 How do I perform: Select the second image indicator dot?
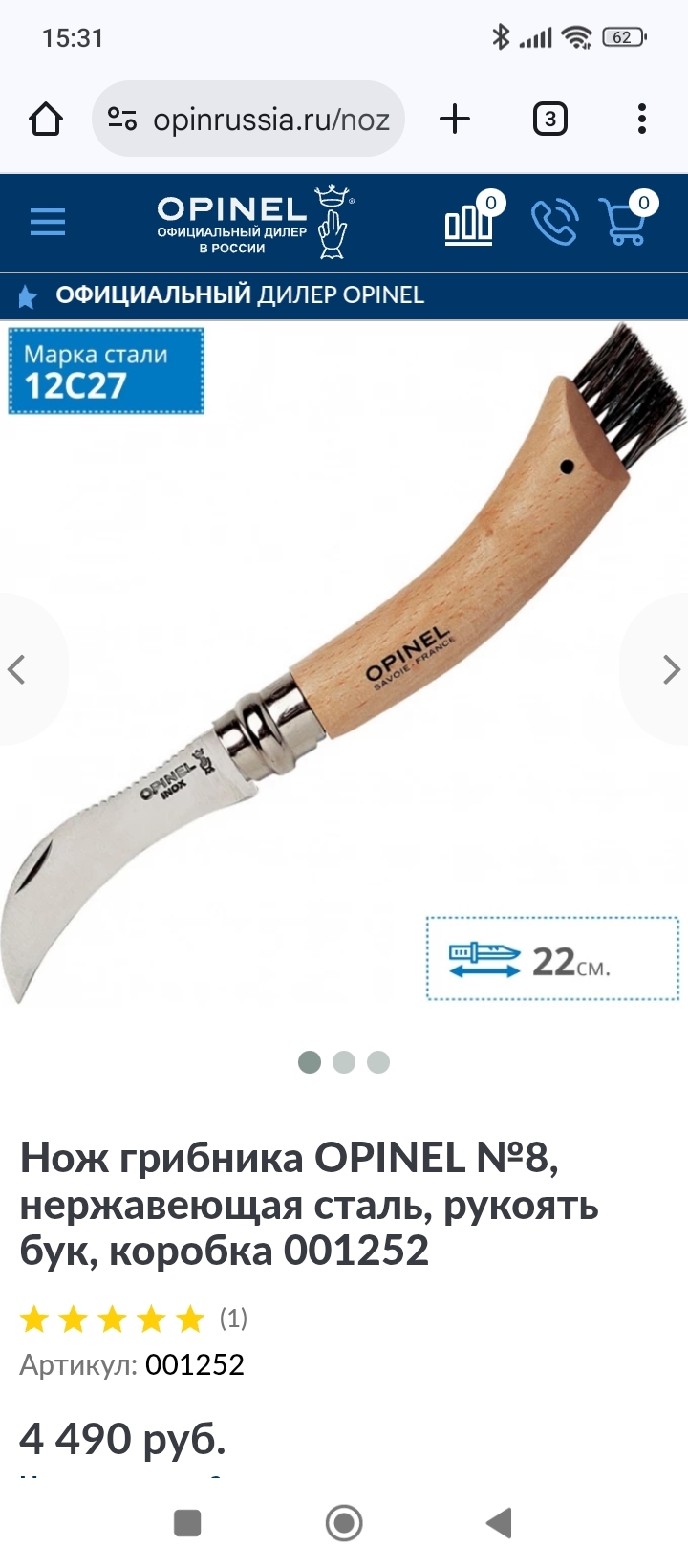pos(344,1062)
